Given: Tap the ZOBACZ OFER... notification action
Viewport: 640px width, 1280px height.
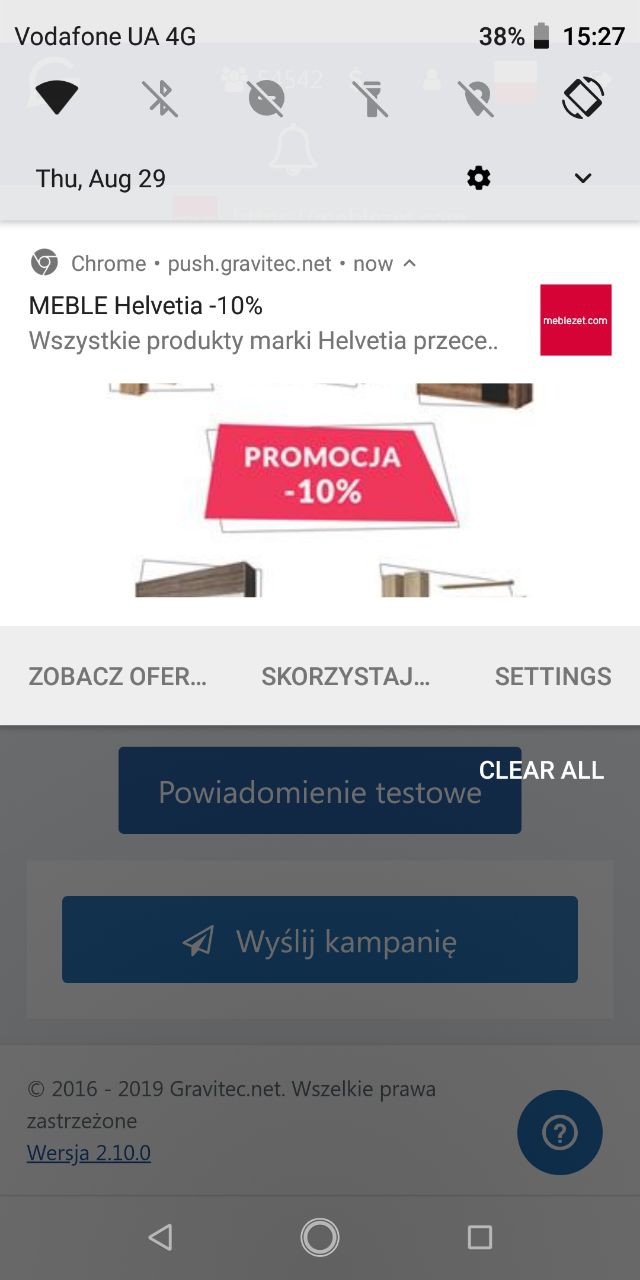Looking at the screenshot, I should point(118,676).
